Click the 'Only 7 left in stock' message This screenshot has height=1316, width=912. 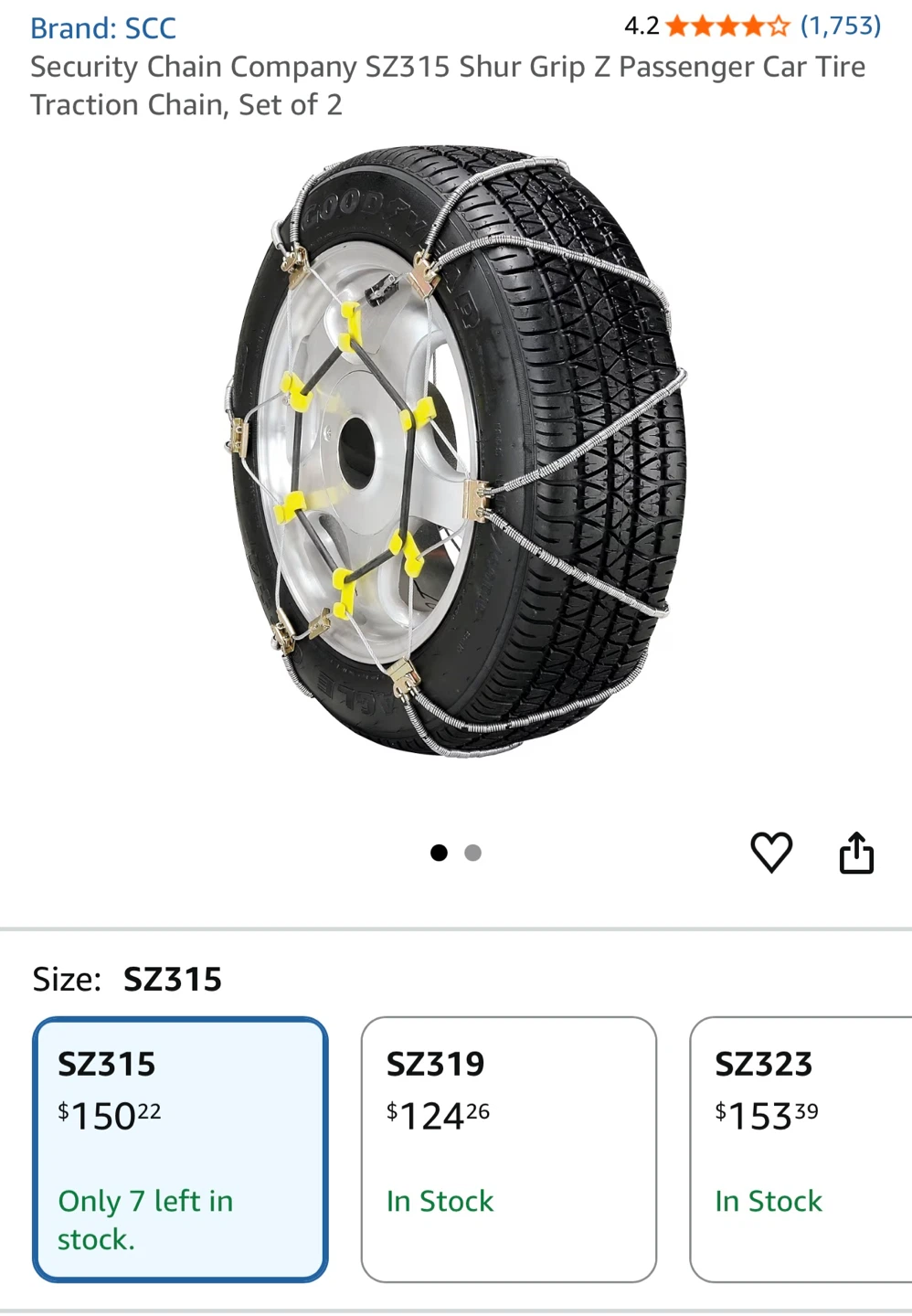tap(144, 1220)
